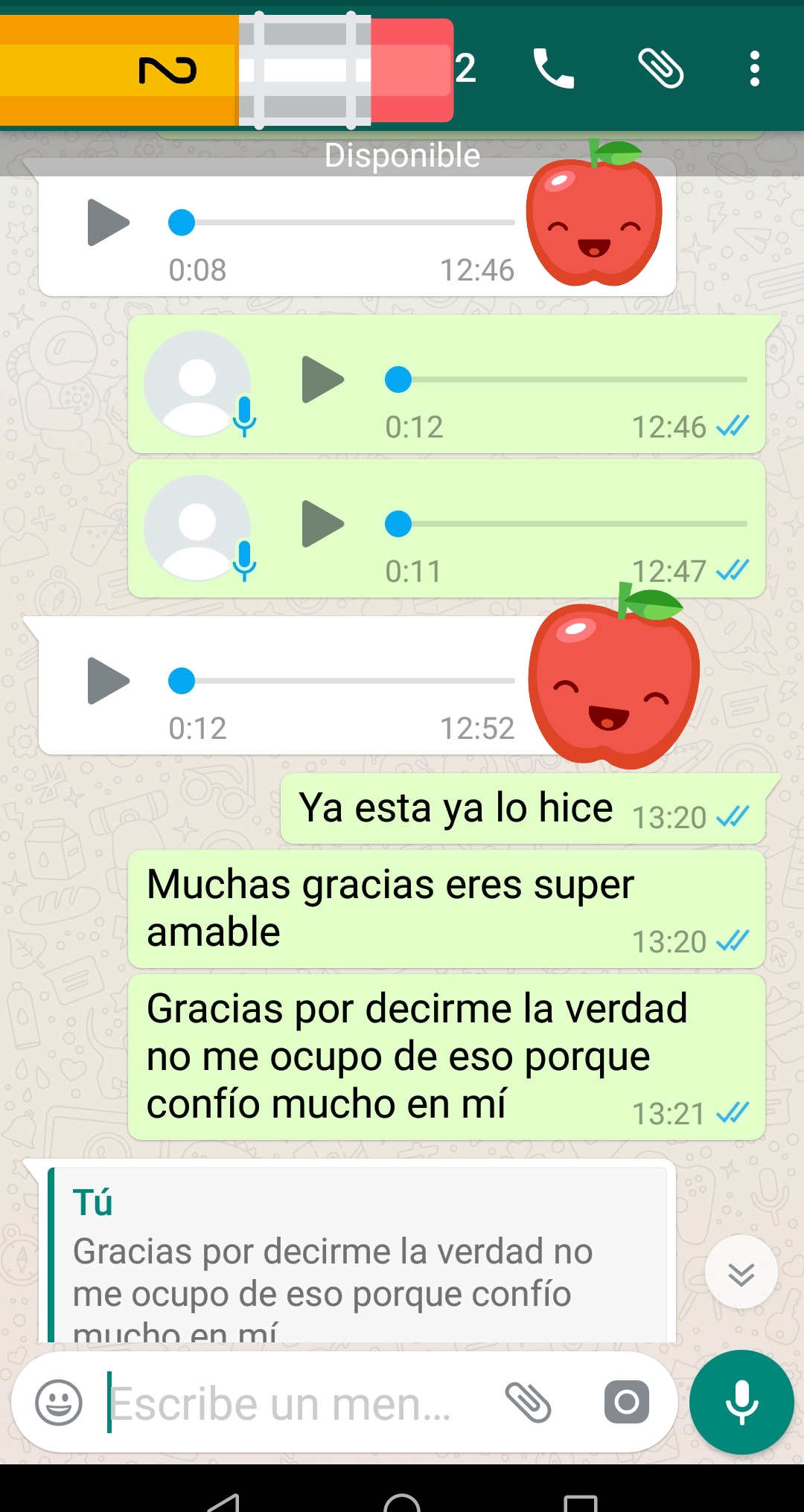This screenshot has width=804, height=1512.
Task: Start a voice call from the header
Action: tap(554, 69)
